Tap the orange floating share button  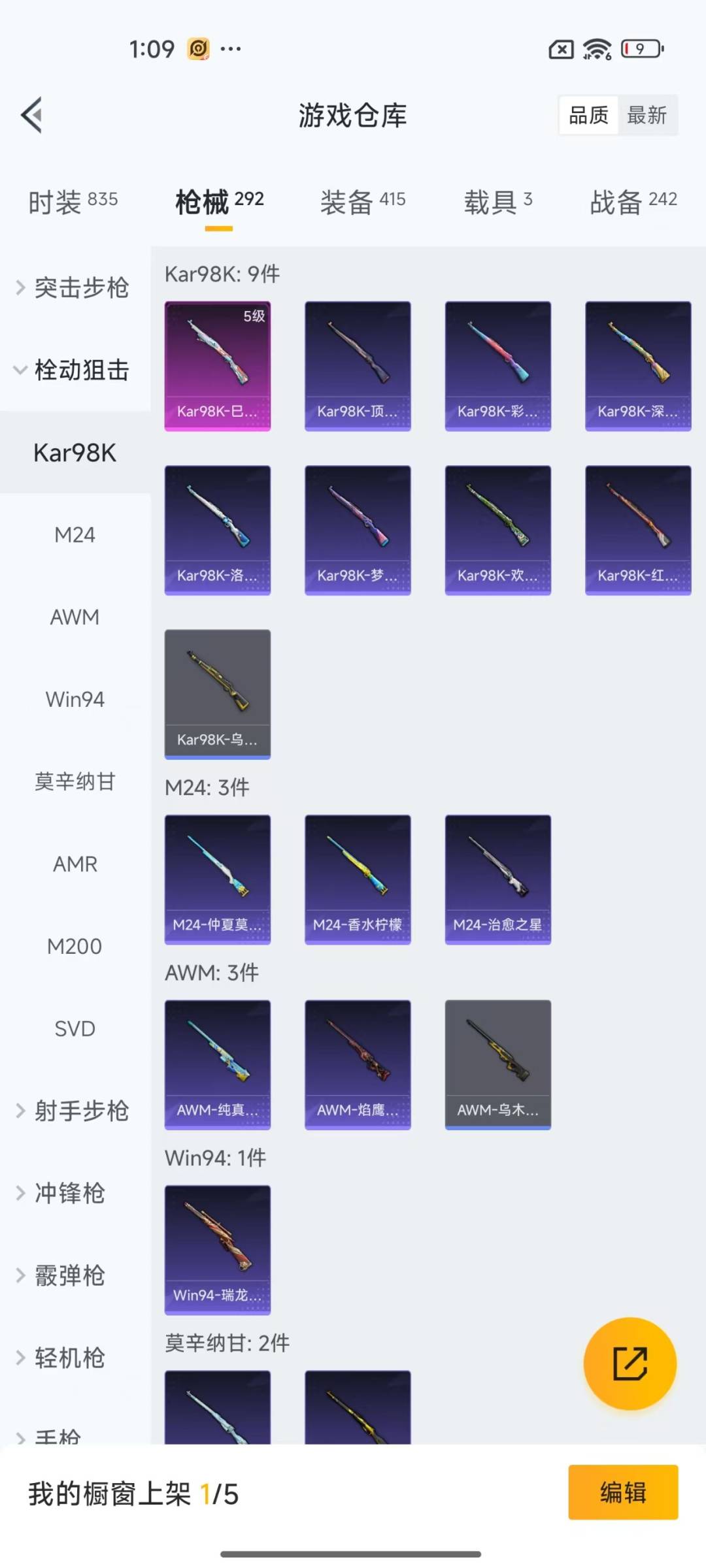tap(630, 1364)
